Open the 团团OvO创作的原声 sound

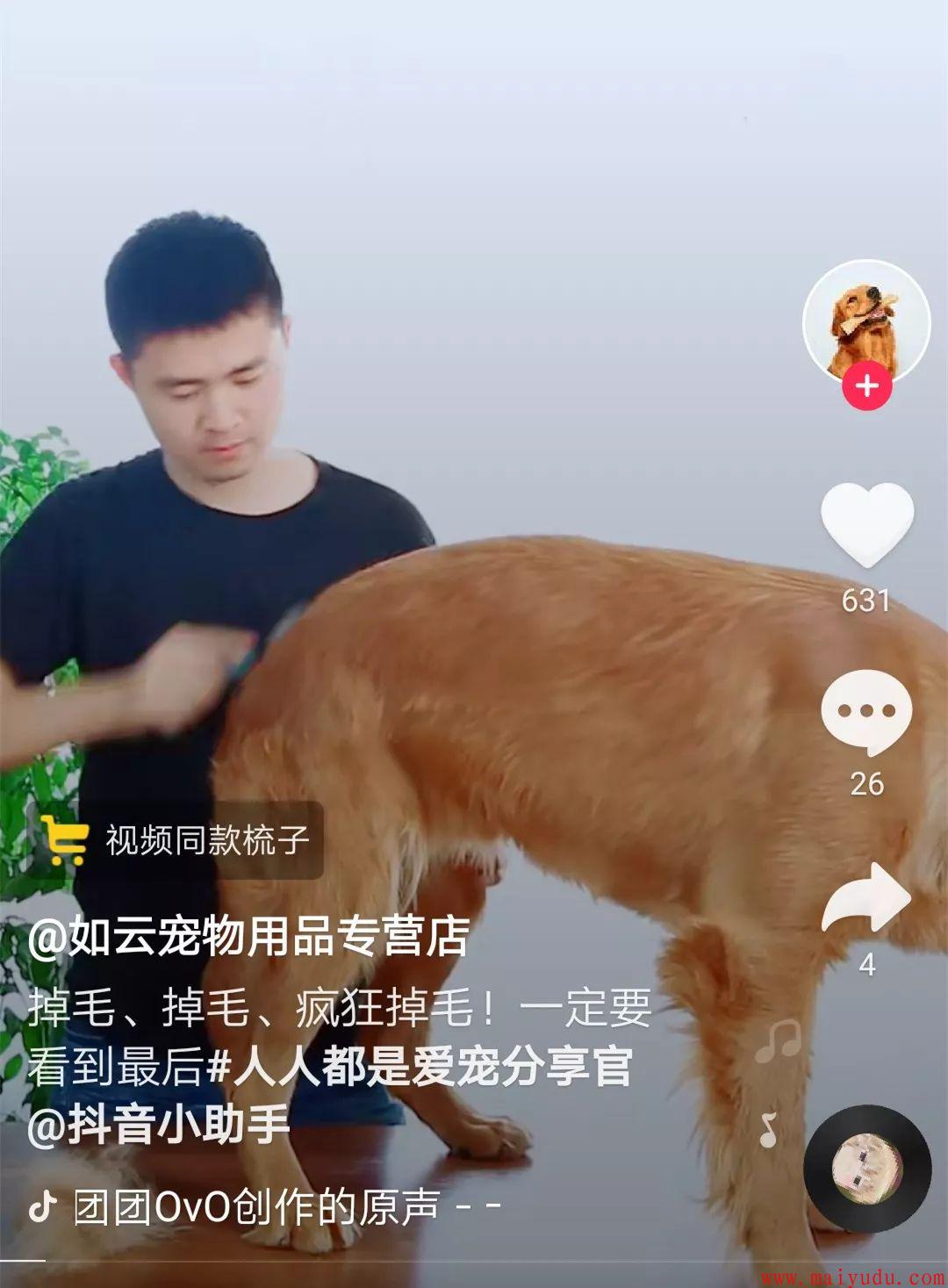[x=255, y=1207]
